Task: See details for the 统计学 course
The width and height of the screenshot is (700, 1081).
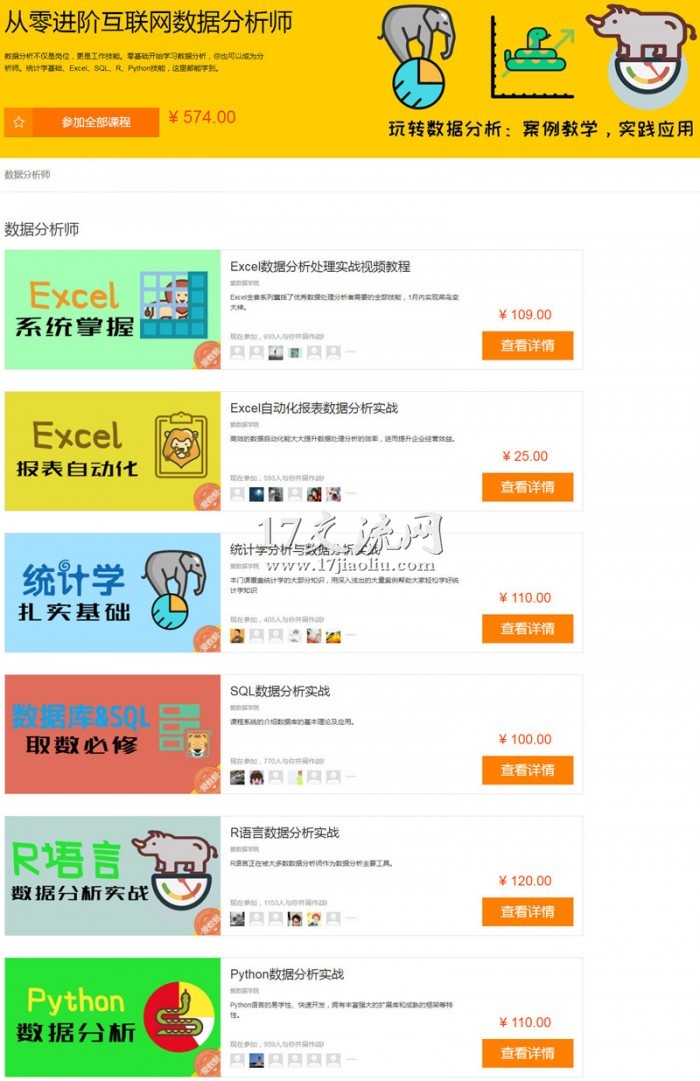Action: click(x=527, y=629)
